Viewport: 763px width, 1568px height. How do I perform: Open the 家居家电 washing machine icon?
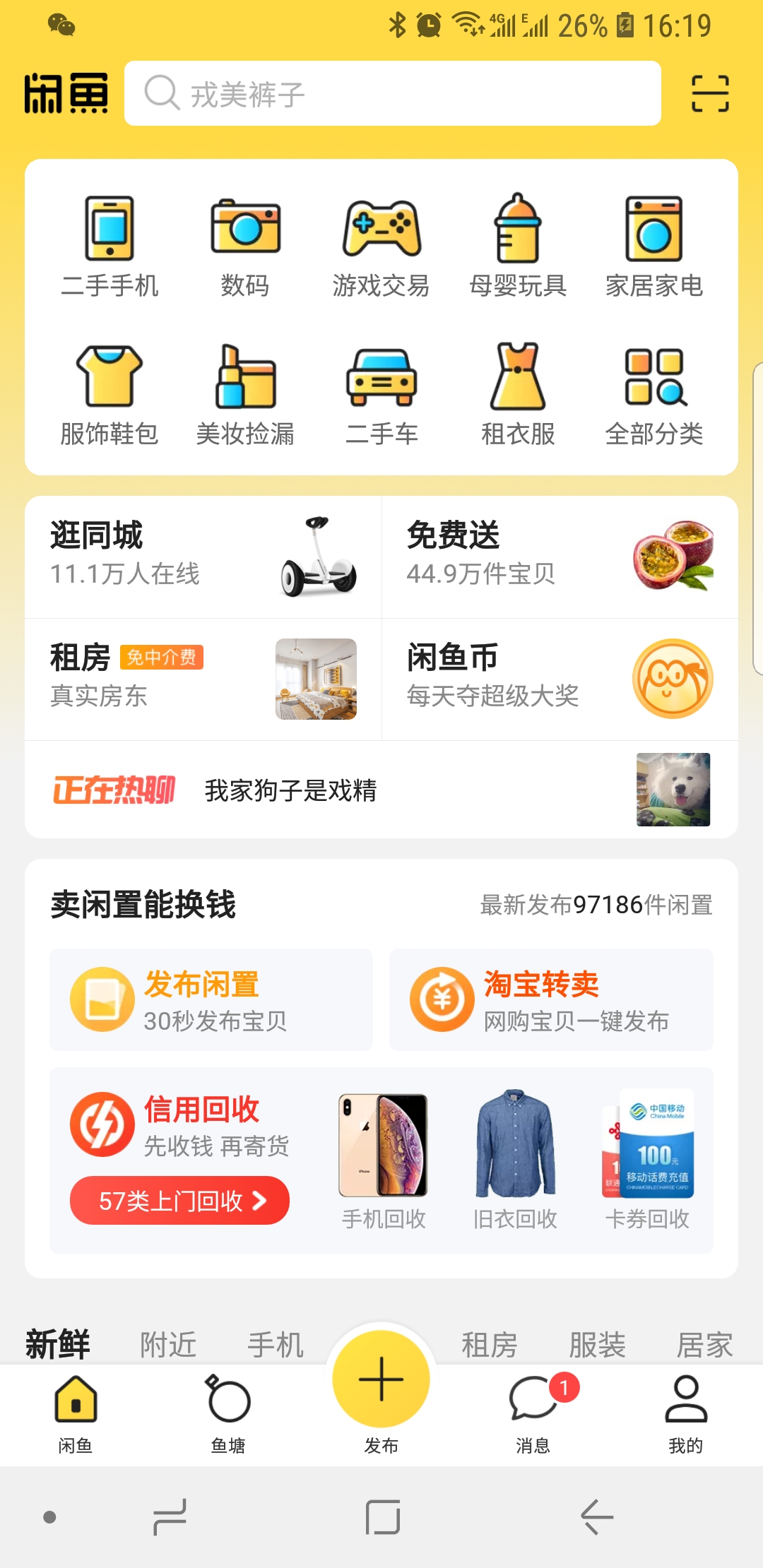click(655, 233)
